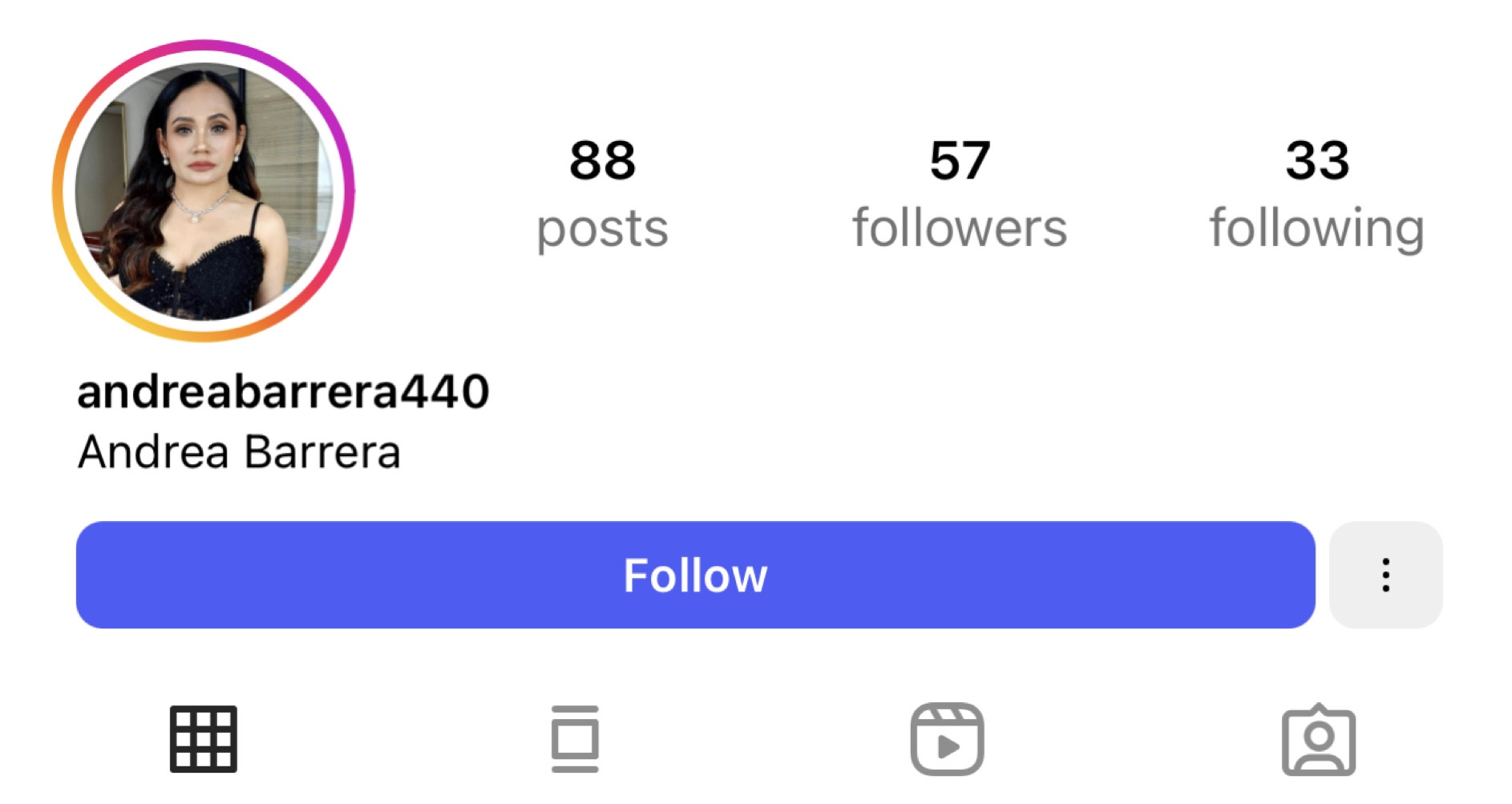Open the three-dot more options menu
The height and width of the screenshot is (804, 1512).
(1385, 575)
